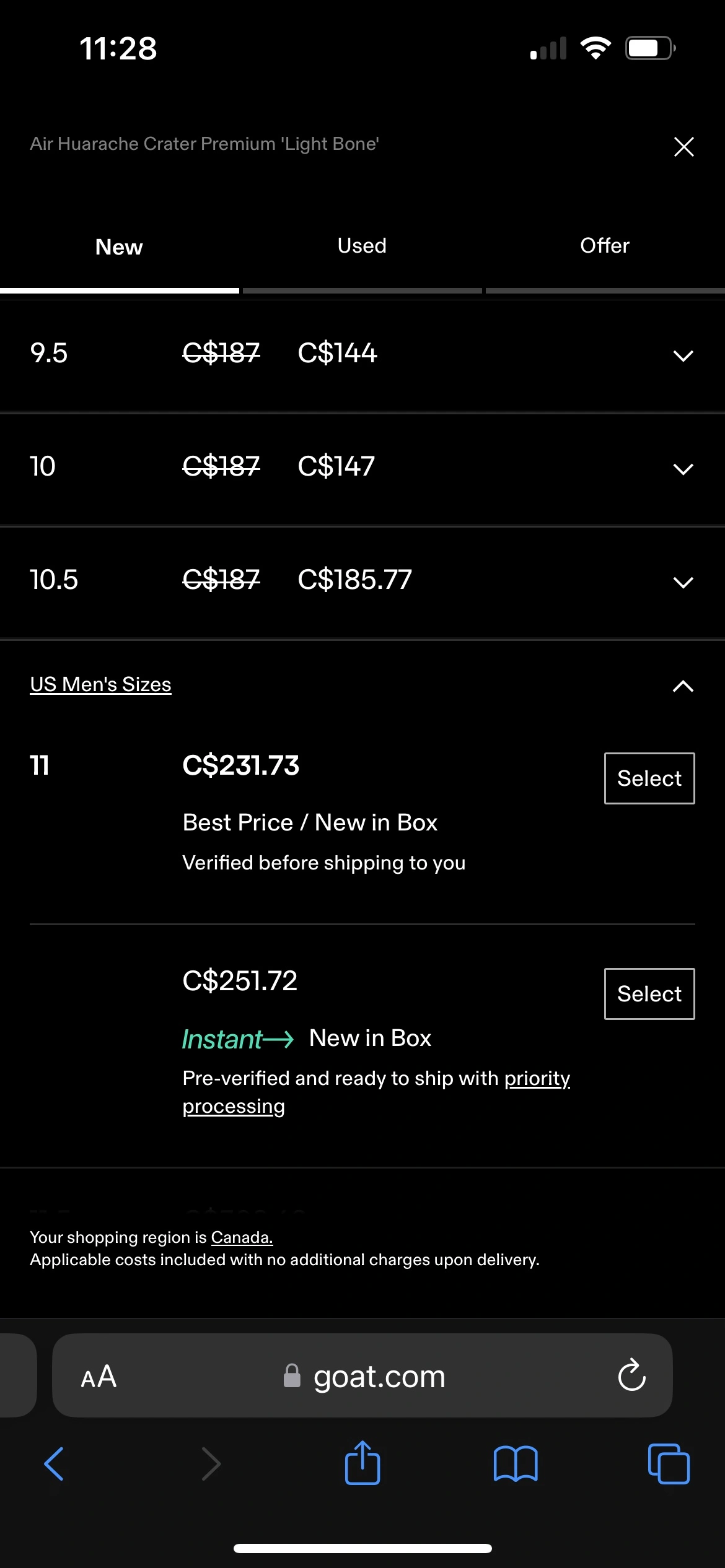Show all open Safari tabs
The height and width of the screenshot is (1568, 725).
[668, 1464]
